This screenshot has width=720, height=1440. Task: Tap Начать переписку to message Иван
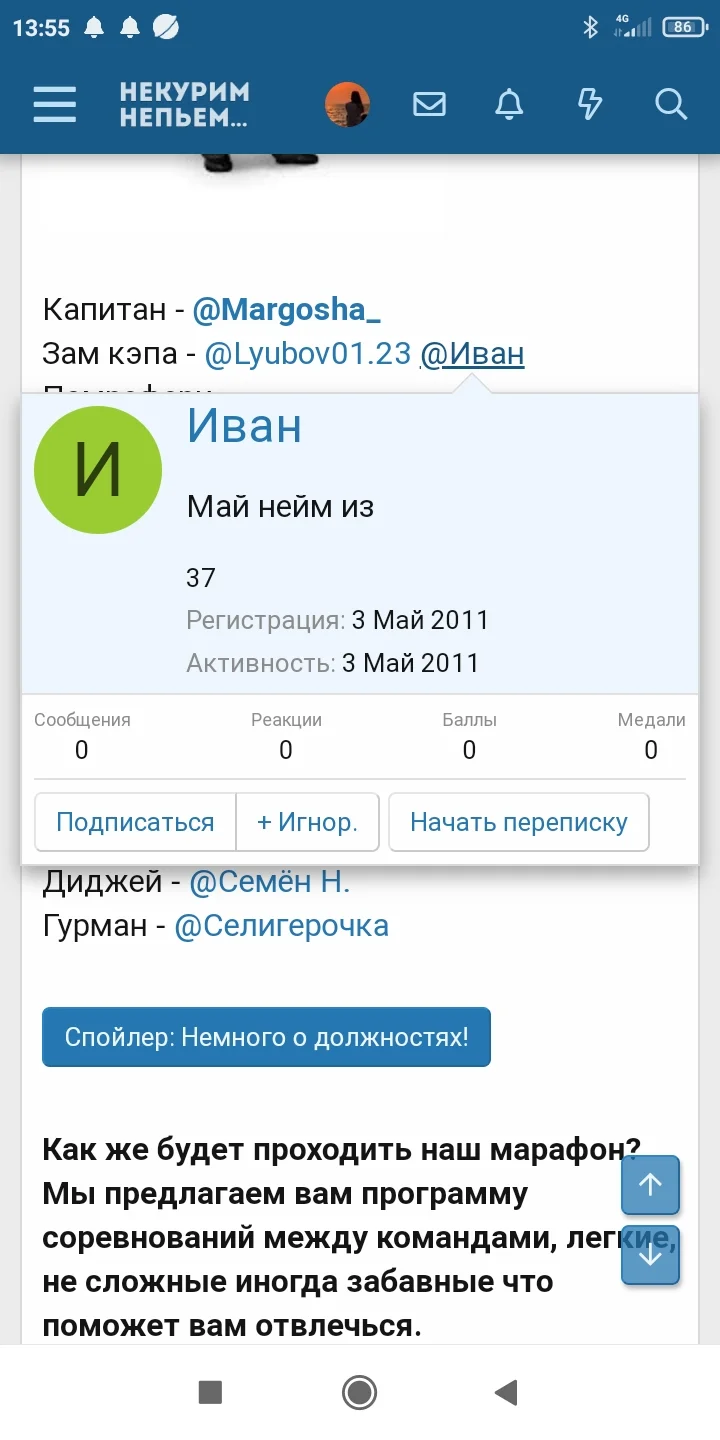518,821
